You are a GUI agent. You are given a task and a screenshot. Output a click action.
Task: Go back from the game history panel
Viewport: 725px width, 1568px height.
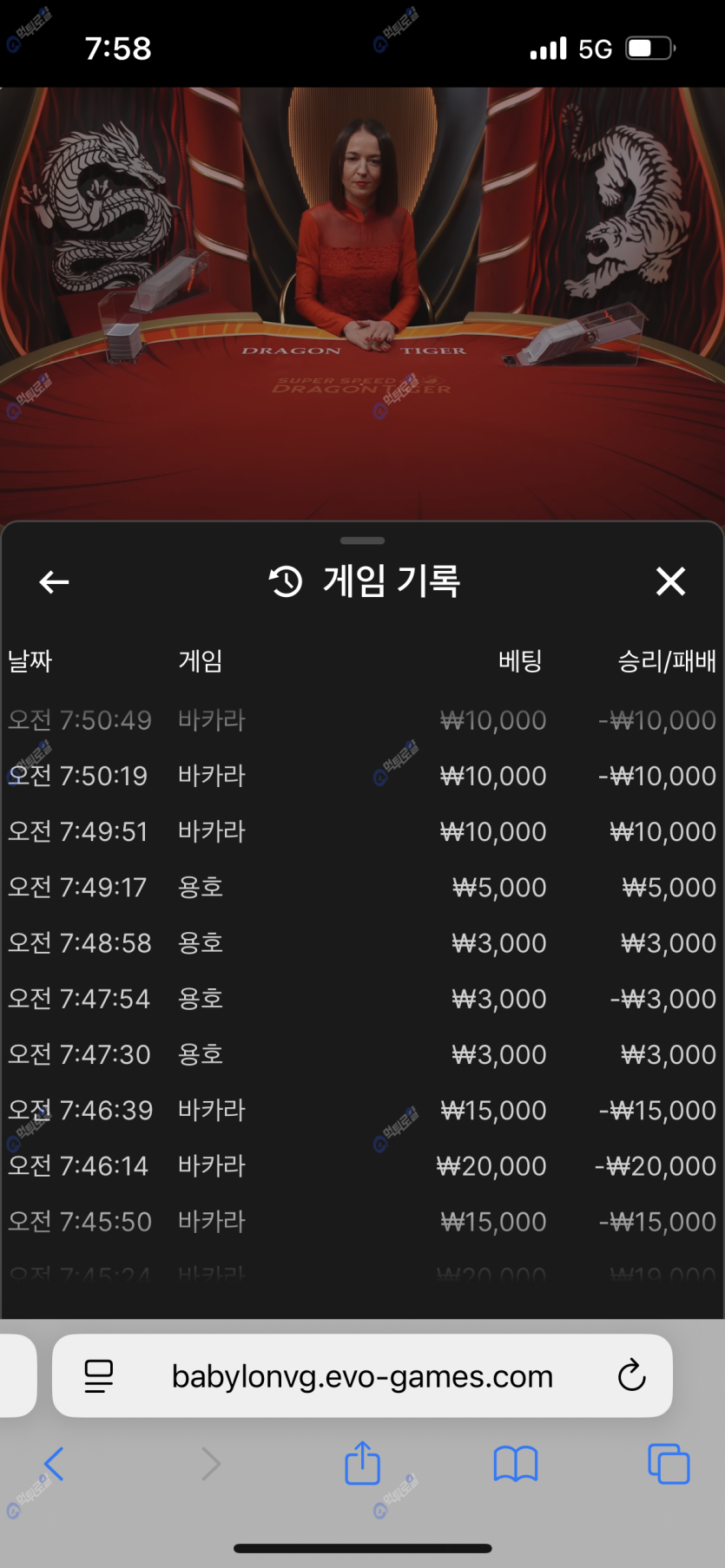coord(54,582)
